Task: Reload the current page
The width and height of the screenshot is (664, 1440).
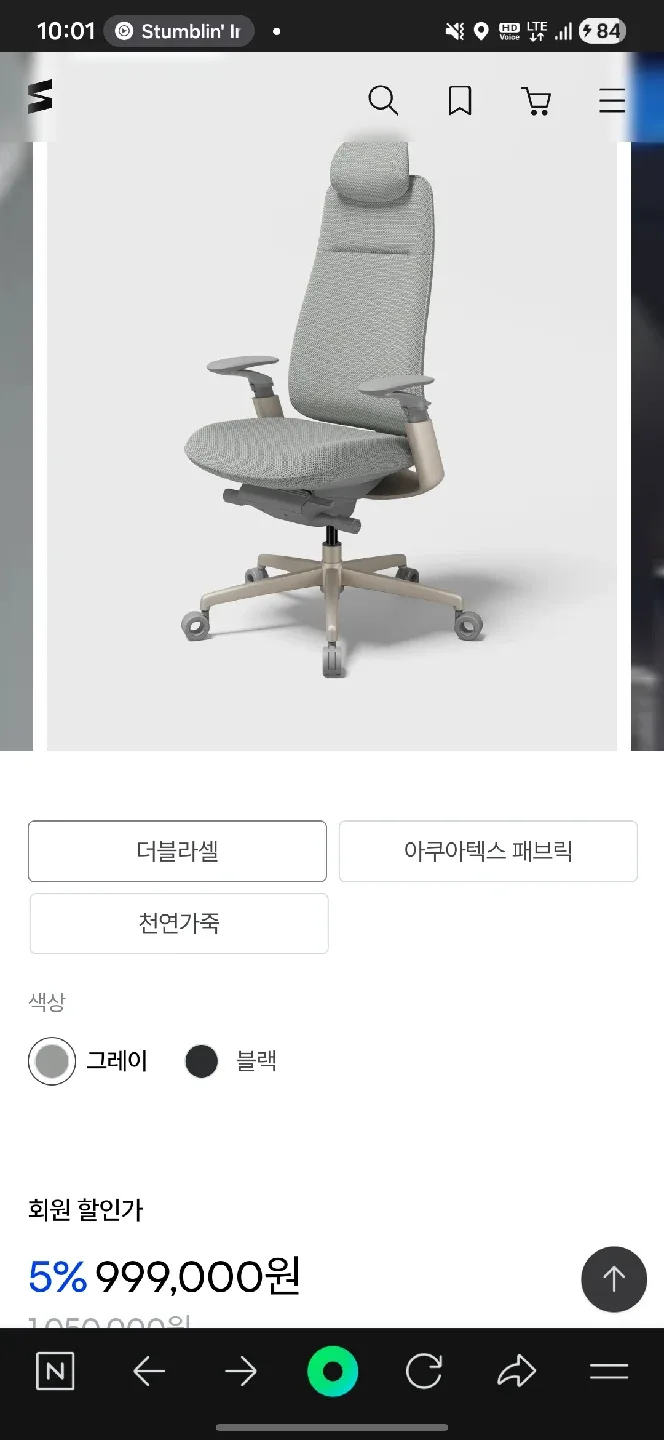Action: point(424,1372)
